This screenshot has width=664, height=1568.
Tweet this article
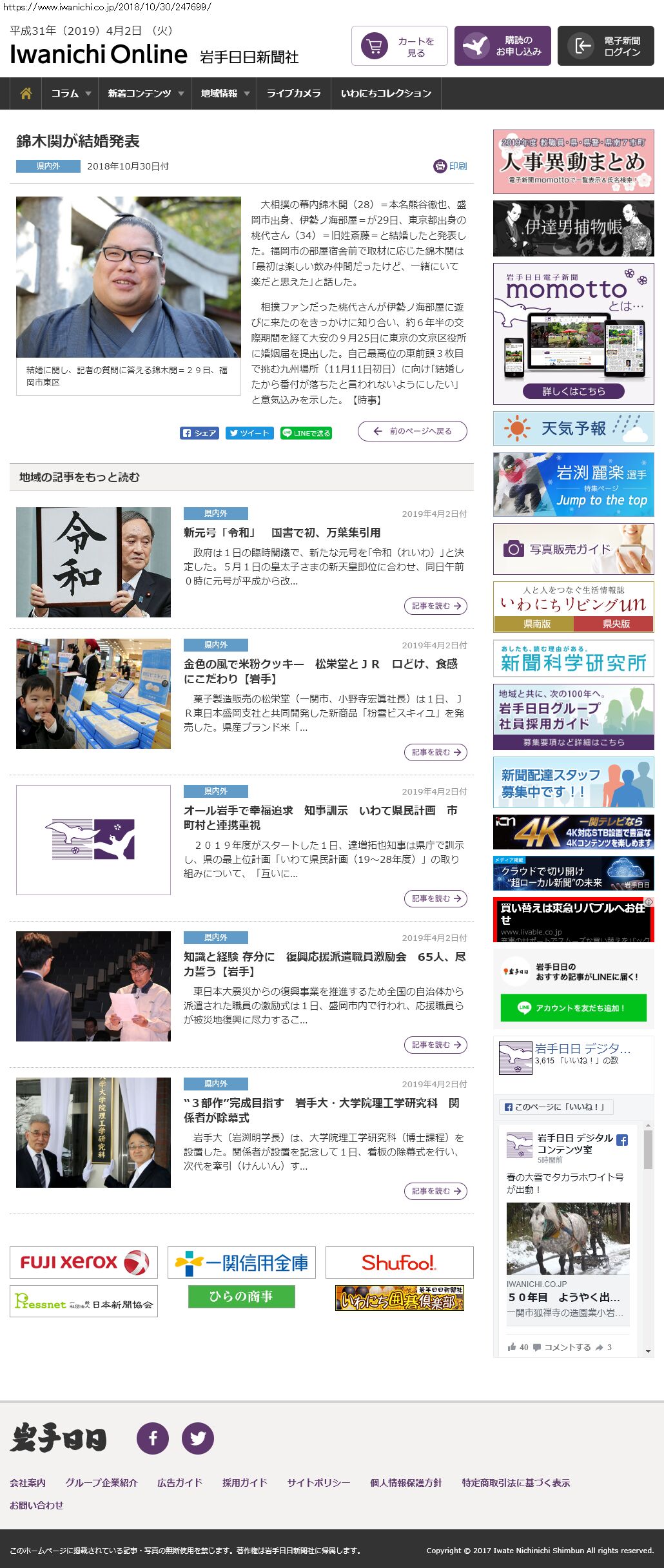coord(249,433)
